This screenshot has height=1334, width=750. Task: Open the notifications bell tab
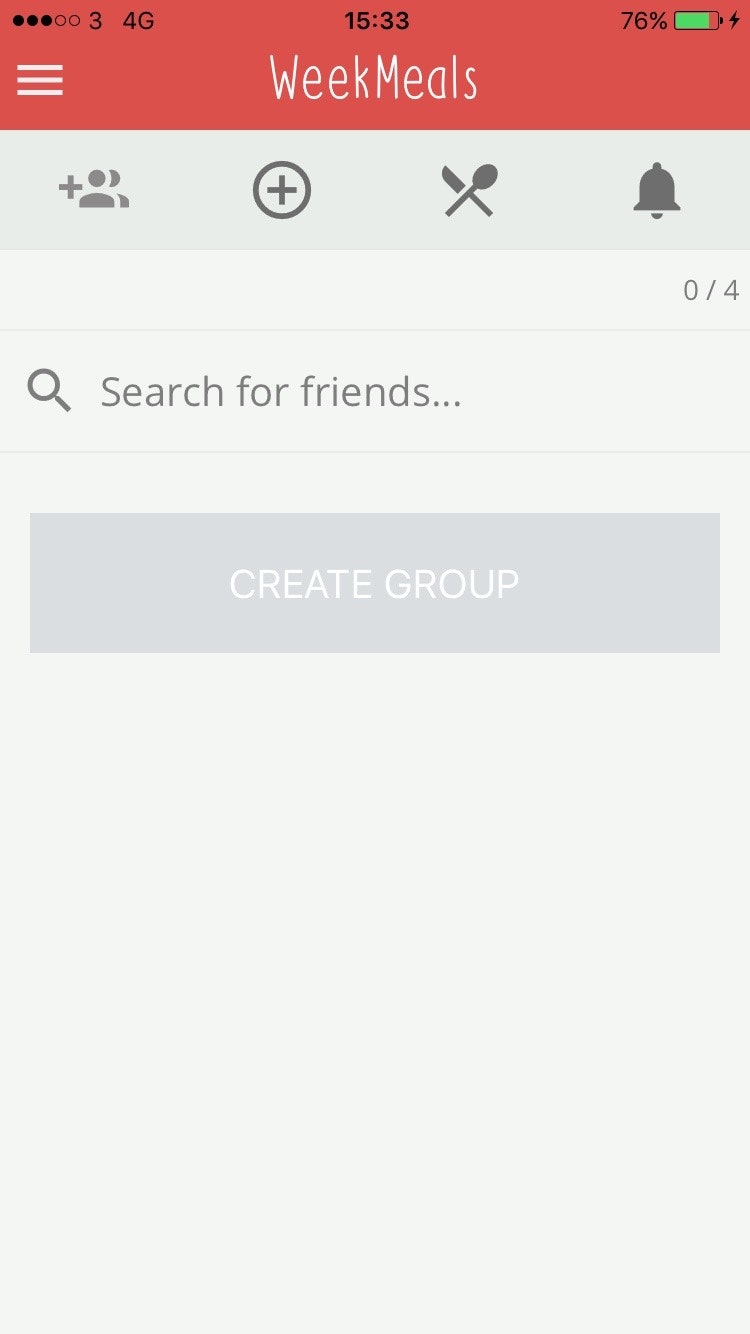[657, 190]
